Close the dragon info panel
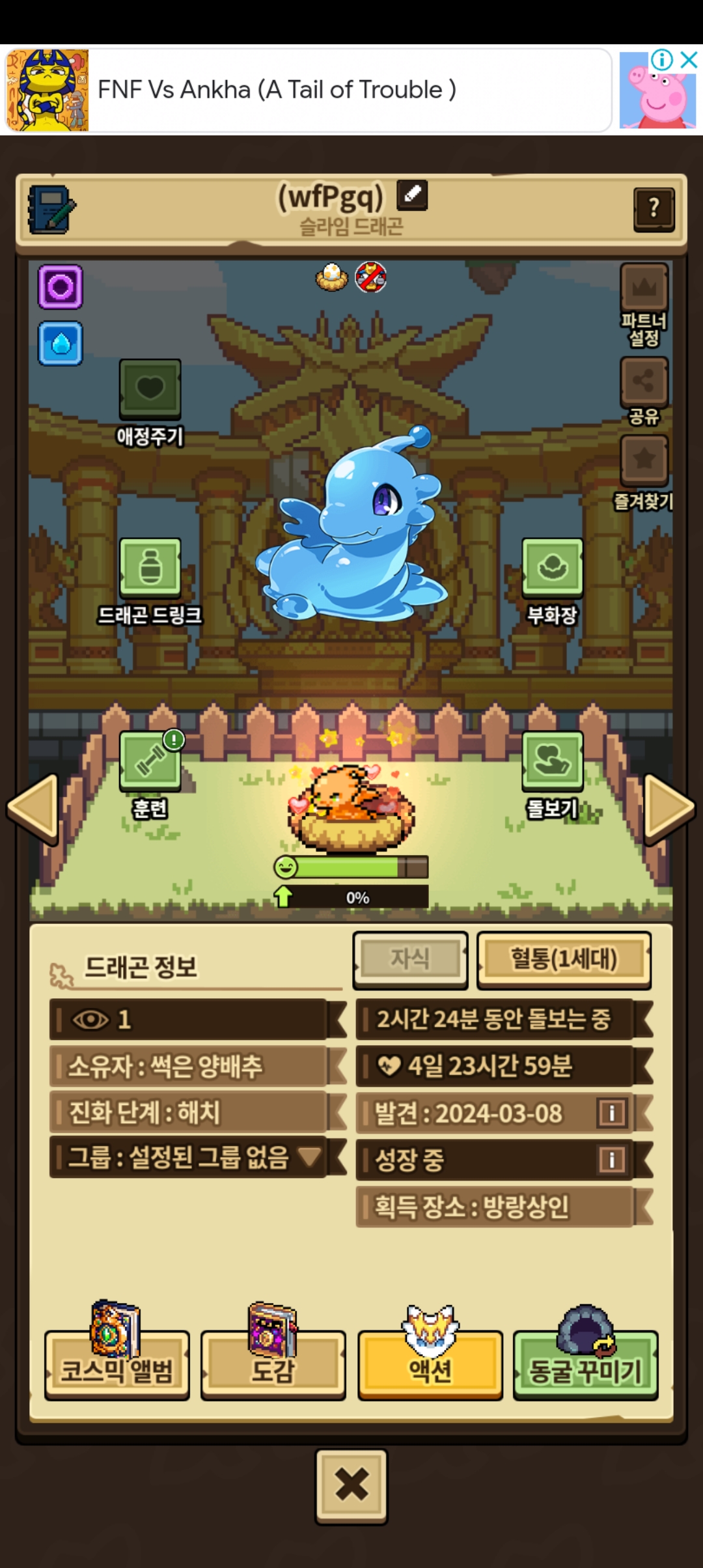Viewport: 703px width, 1568px height. click(x=351, y=1486)
